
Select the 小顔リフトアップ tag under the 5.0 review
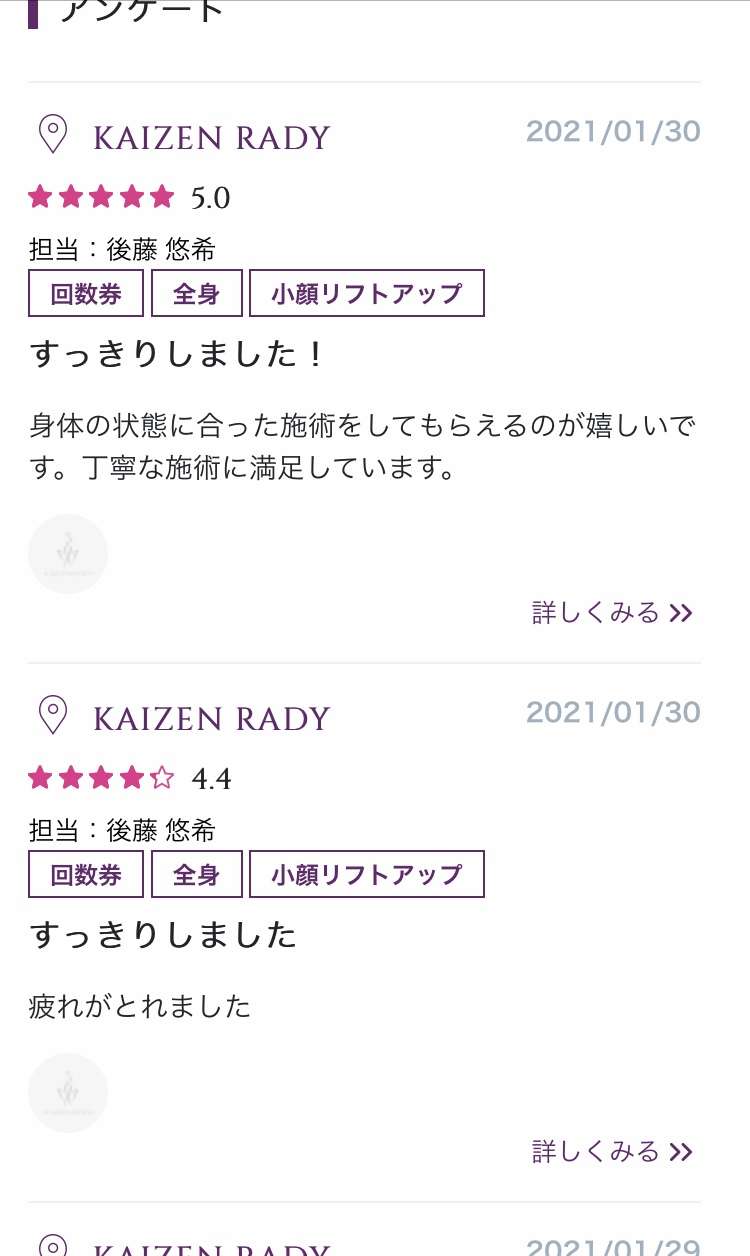367,293
